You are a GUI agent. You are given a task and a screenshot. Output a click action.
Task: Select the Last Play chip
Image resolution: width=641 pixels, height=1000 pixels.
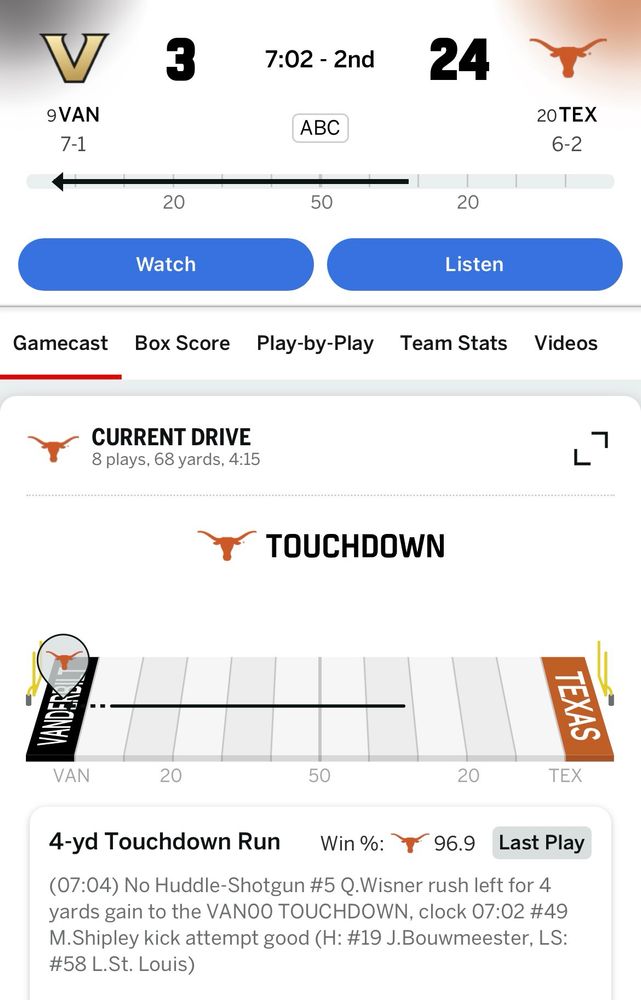pyautogui.click(x=541, y=843)
